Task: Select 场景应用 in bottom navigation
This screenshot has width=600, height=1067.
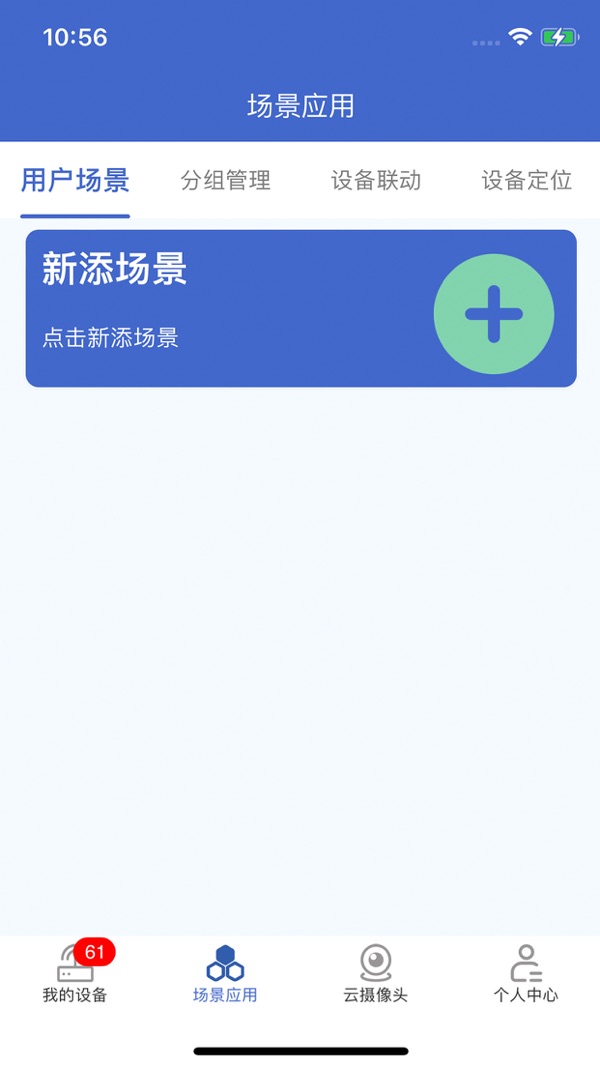Action: click(225, 973)
